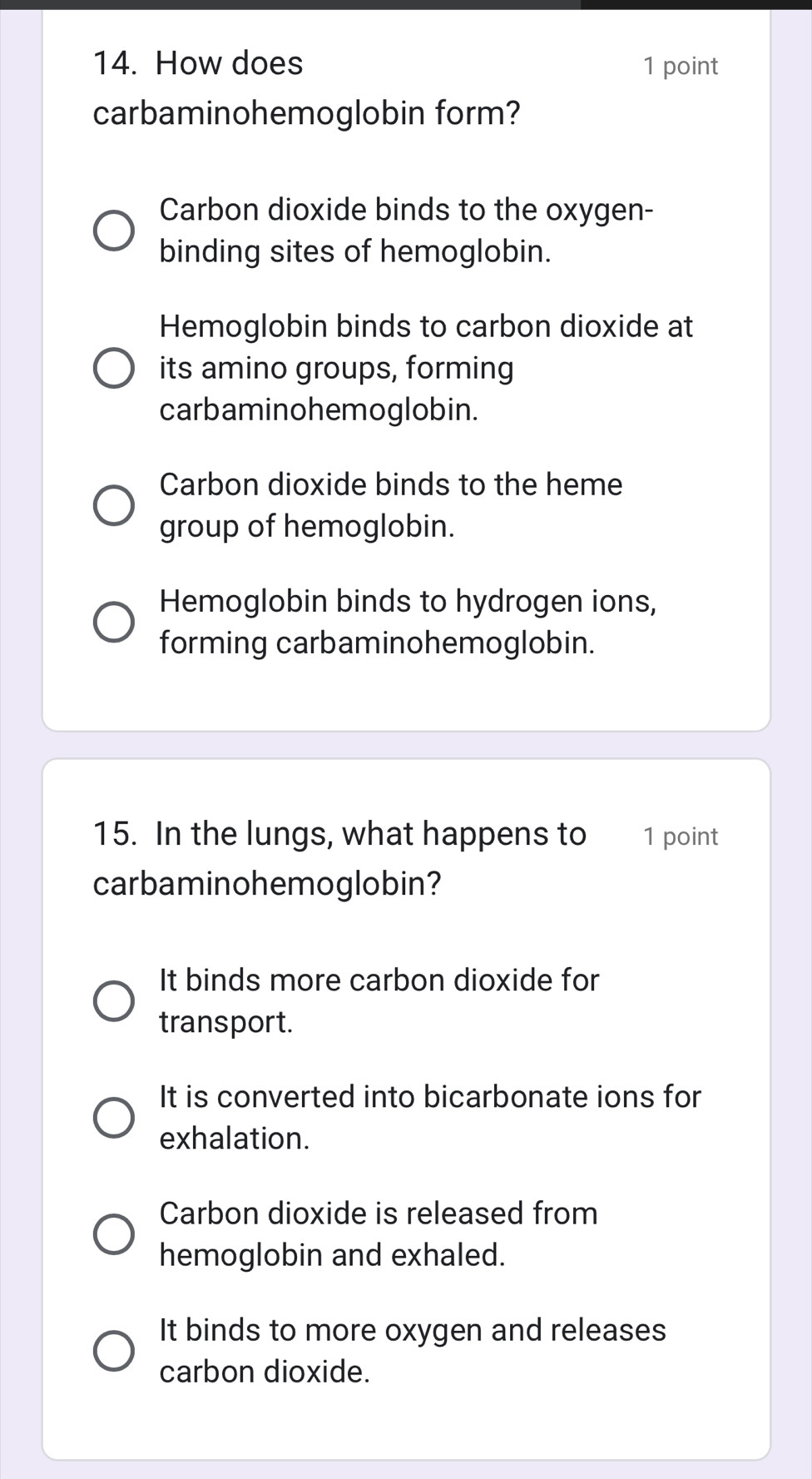Select the hydrogen ions answer for question 14
The height and width of the screenshot is (1479, 812).
pyautogui.click(x=113, y=622)
